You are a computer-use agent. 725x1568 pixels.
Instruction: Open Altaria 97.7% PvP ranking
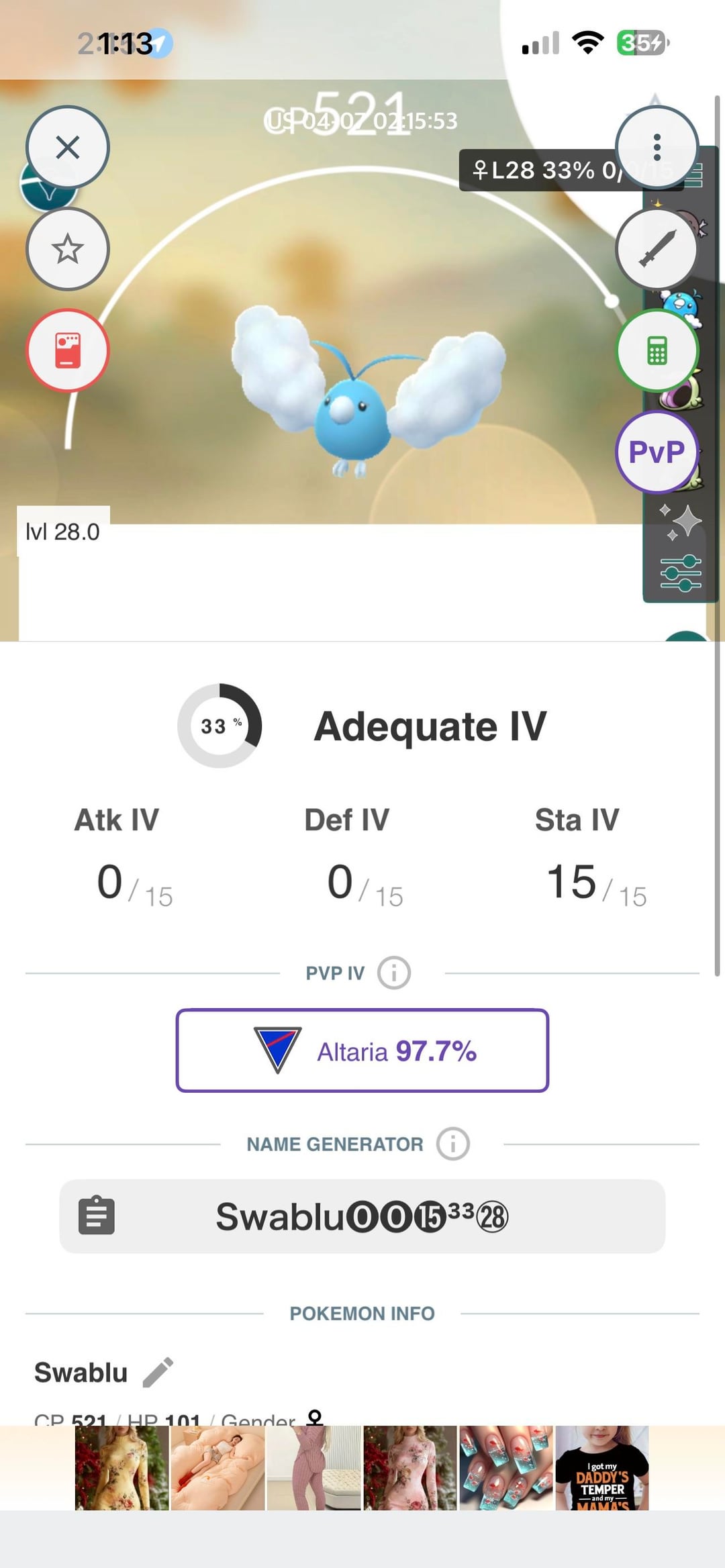pos(362,1050)
